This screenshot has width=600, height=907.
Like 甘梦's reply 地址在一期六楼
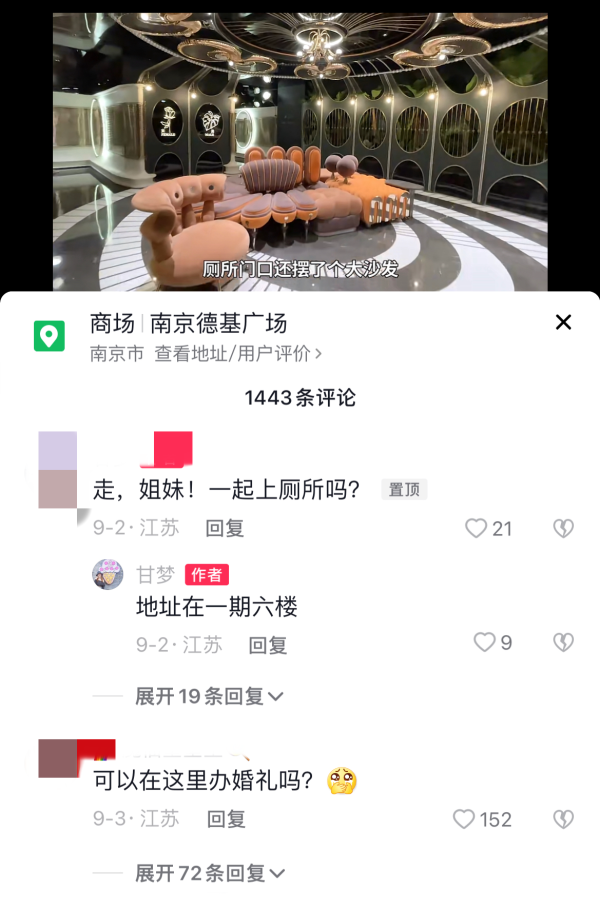[x=484, y=643]
